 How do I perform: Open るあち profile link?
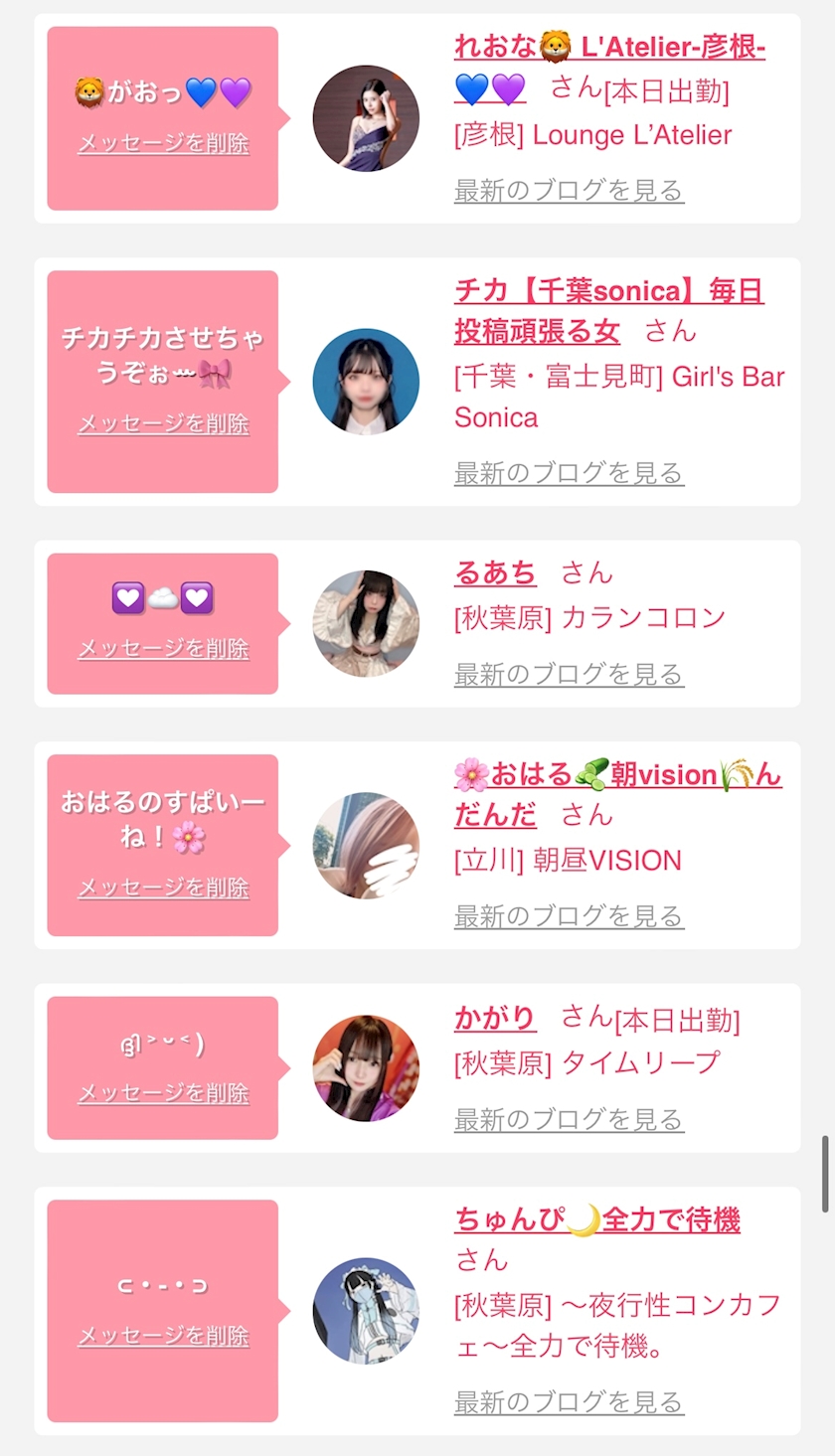point(495,573)
